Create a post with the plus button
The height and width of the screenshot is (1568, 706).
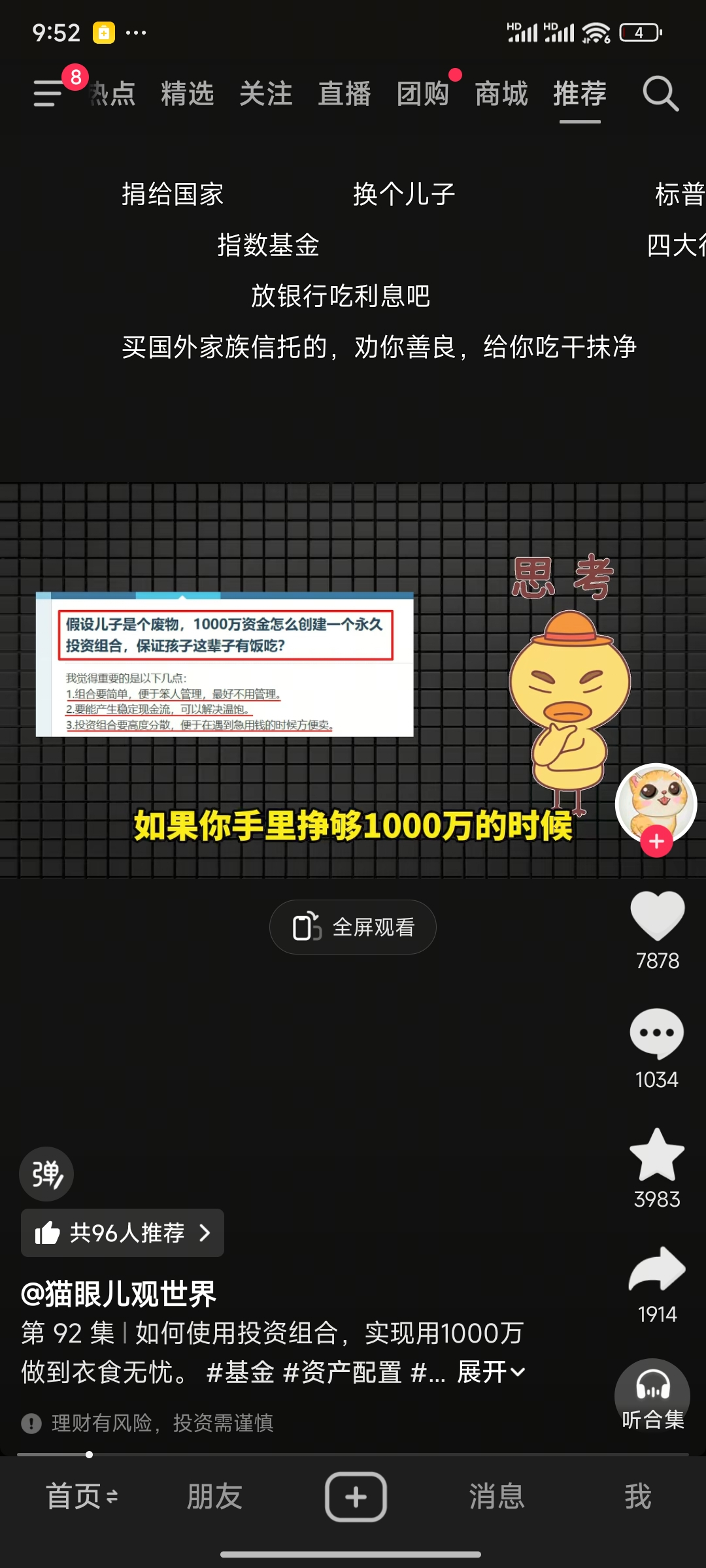356,1496
